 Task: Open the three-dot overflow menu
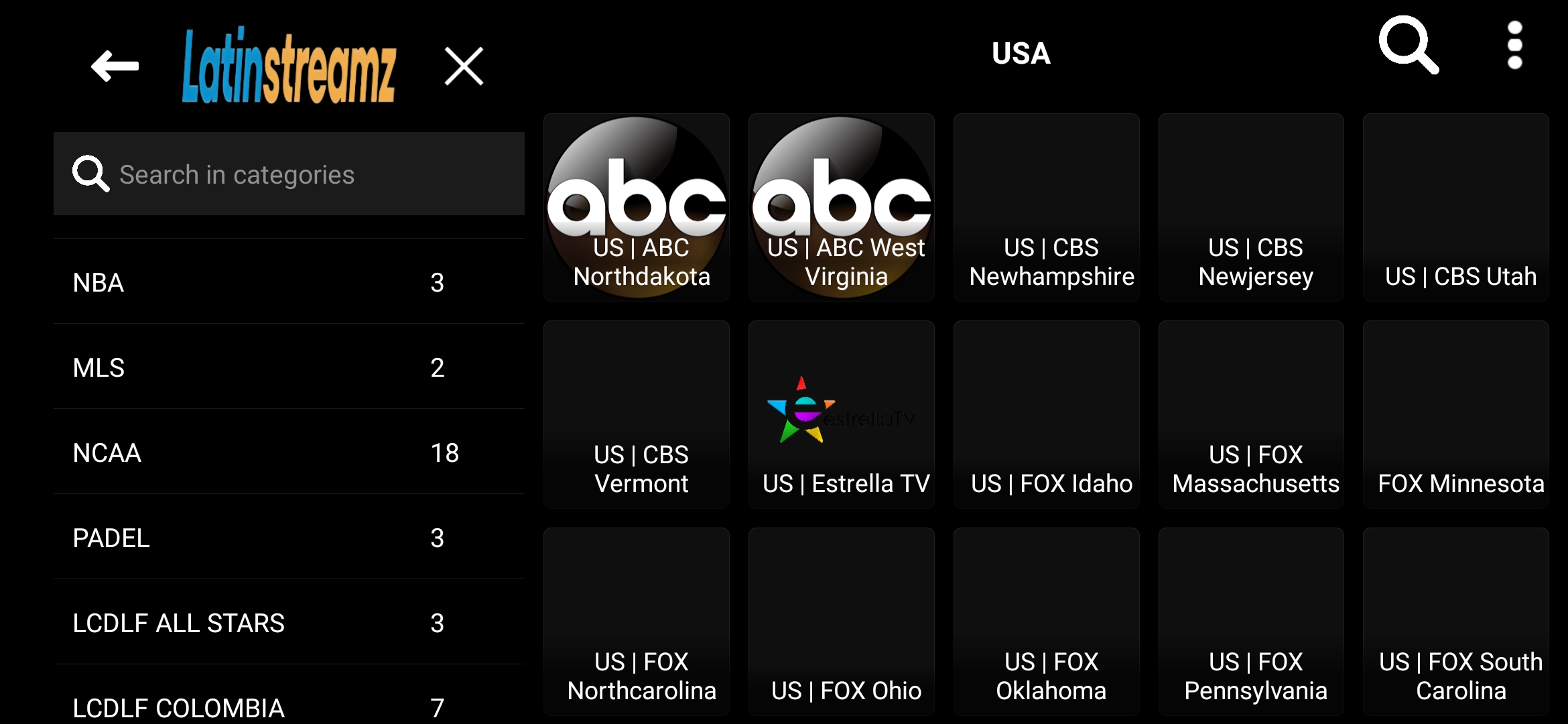point(1514,45)
